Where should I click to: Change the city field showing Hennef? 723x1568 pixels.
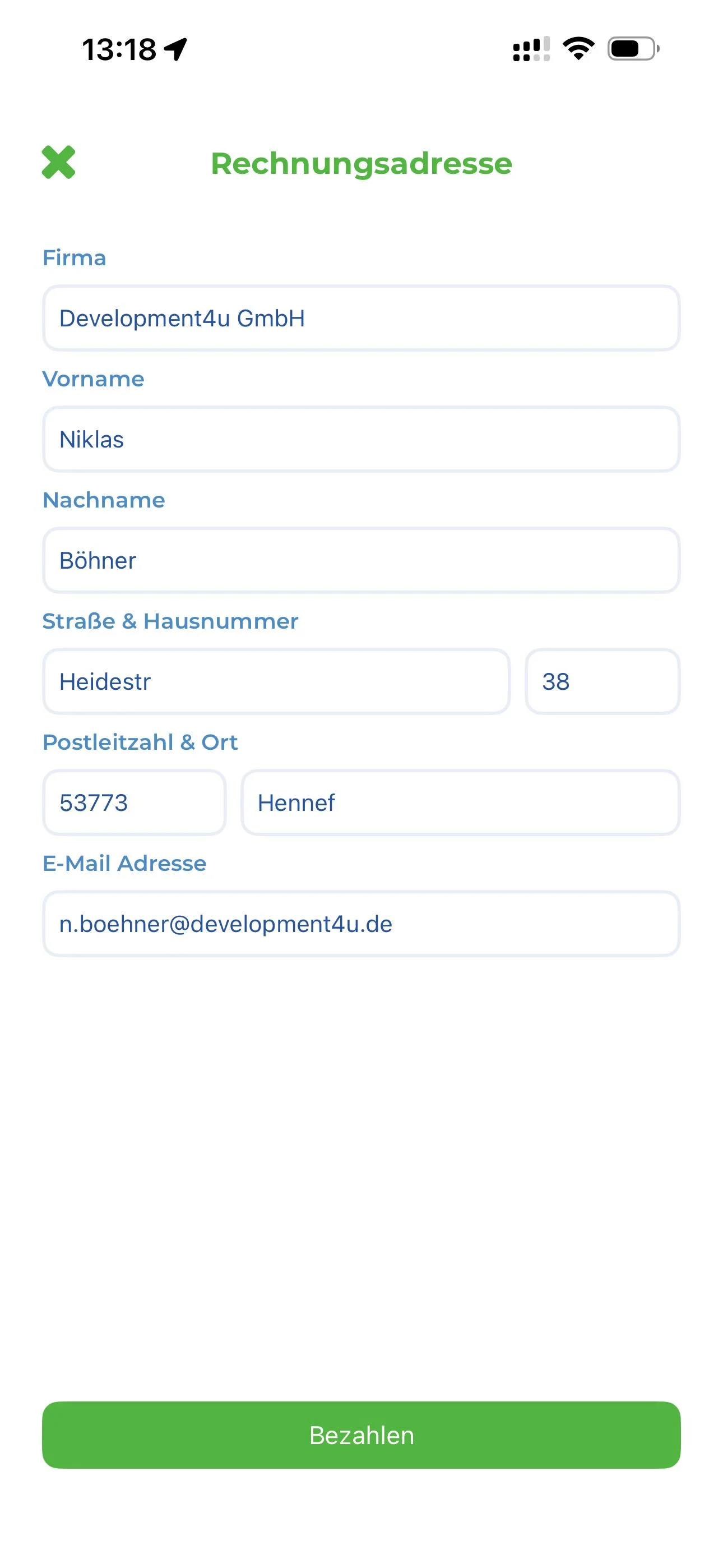point(460,803)
